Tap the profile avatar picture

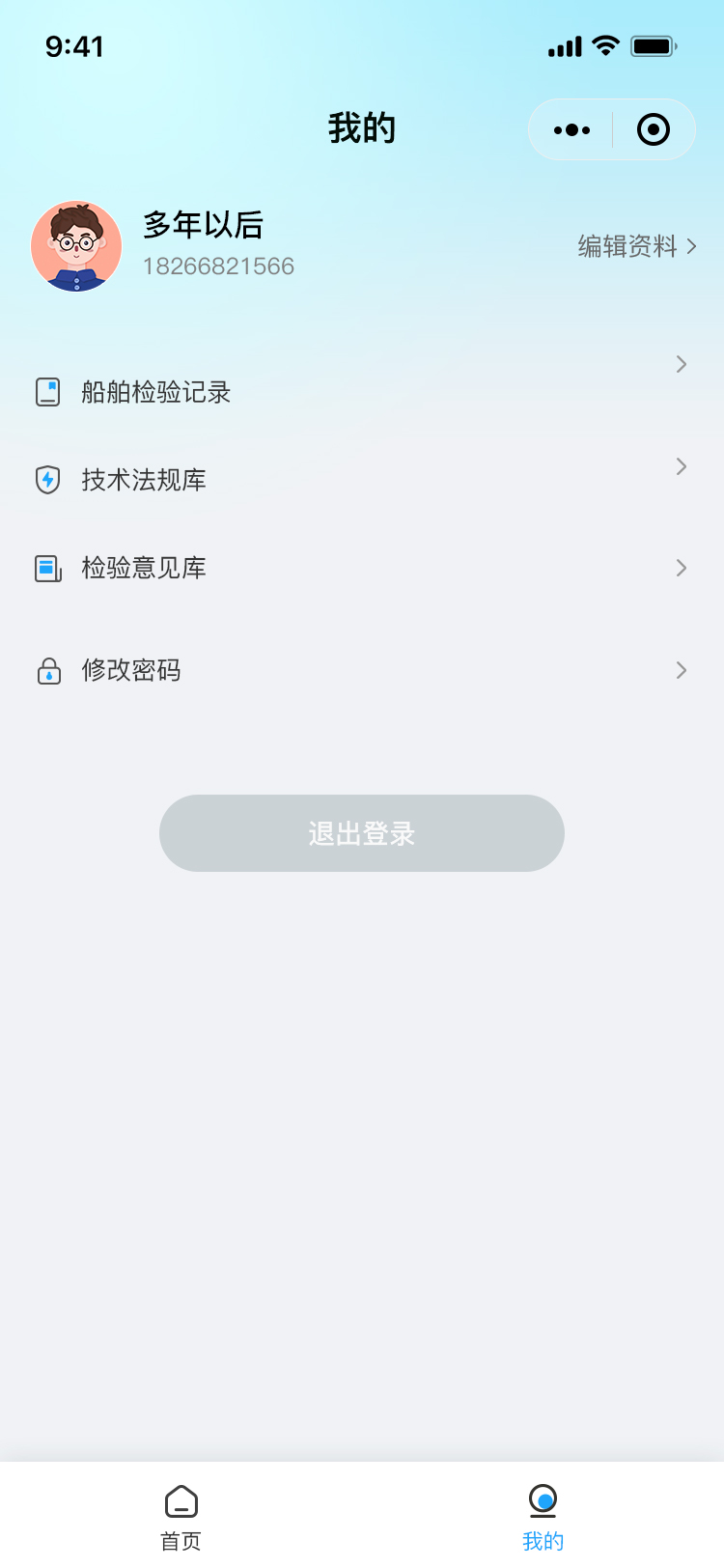pos(76,246)
